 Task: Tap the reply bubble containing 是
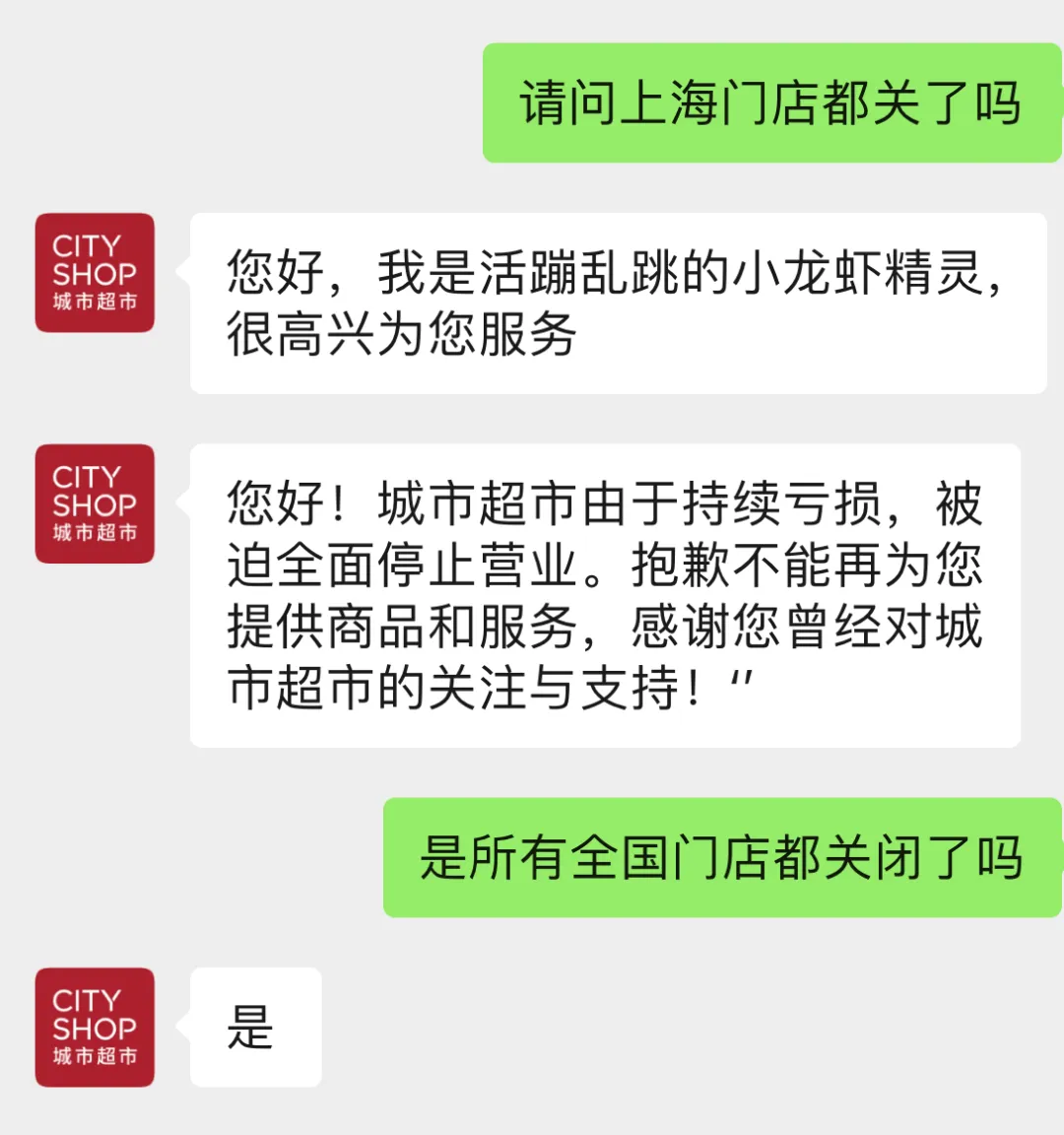coord(254,1028)
